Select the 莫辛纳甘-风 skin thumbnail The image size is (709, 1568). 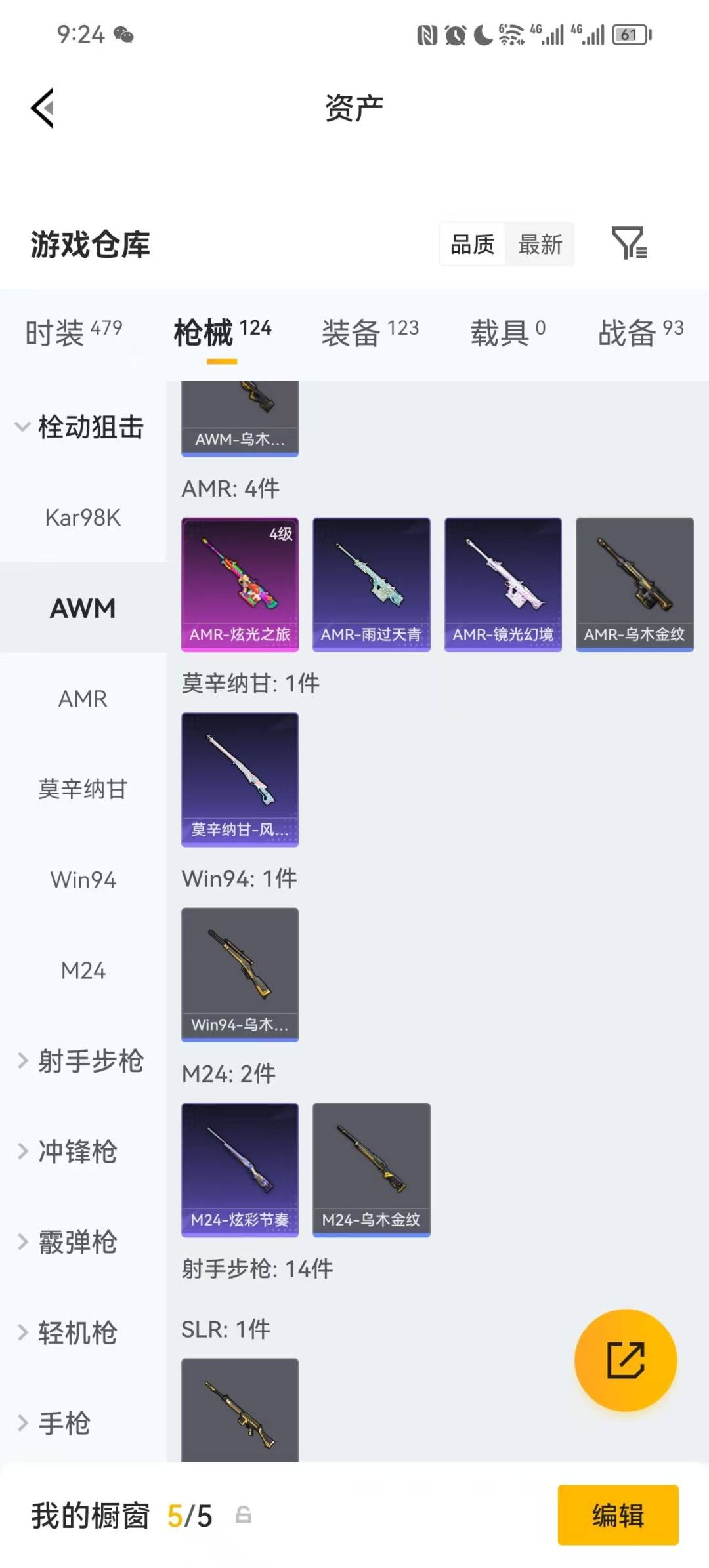click(x=240, y=781)
